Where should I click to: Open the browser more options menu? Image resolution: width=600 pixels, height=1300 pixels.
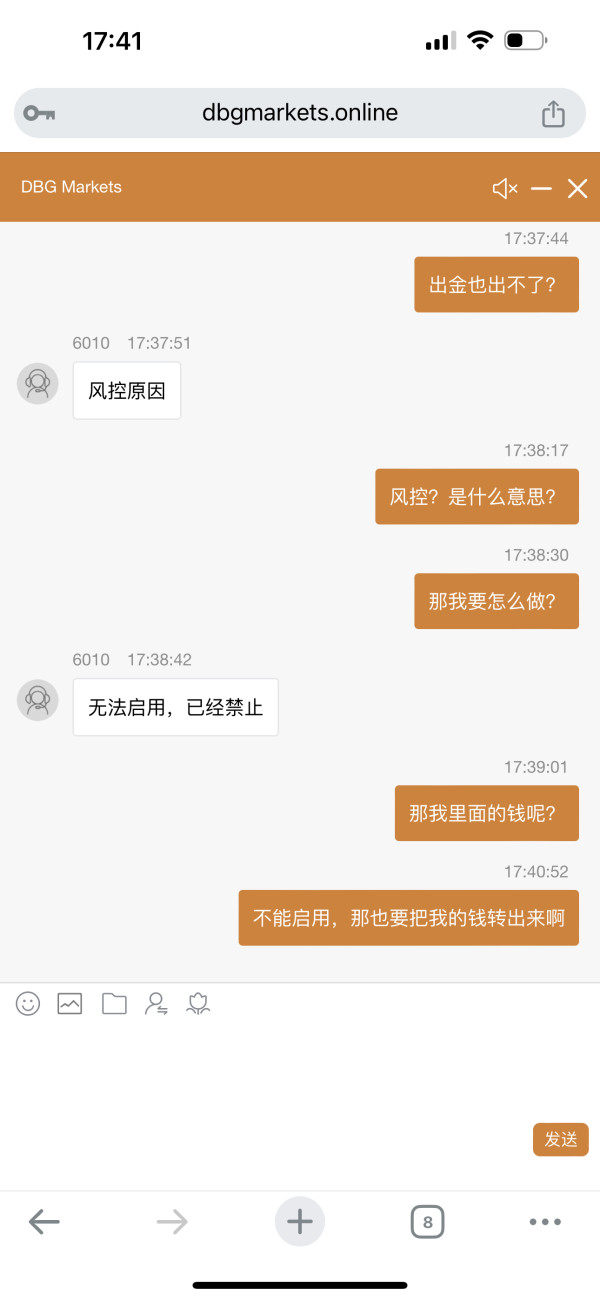click(x=545, y=1221)
